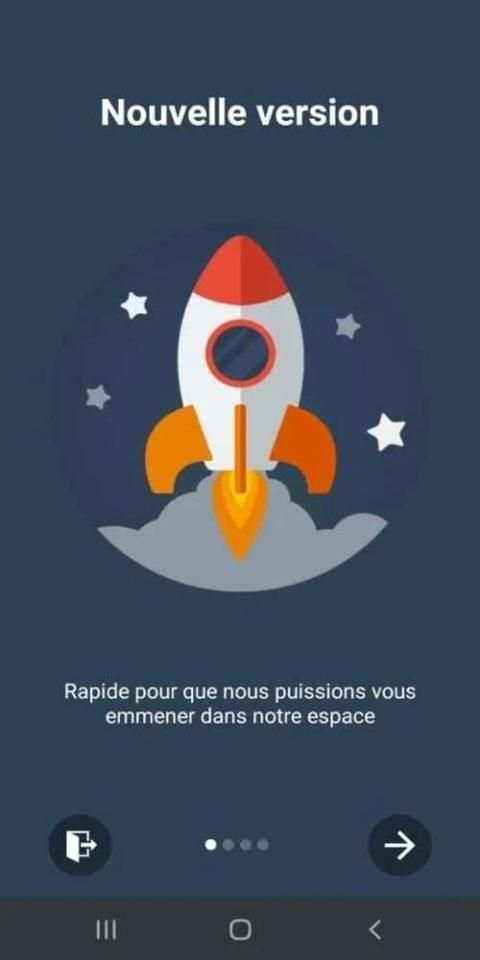Image resolution: width=480 pixels, height=960 pixels.
Task: Open recent apps from navigation bar
Action: (x=106, y=930)
